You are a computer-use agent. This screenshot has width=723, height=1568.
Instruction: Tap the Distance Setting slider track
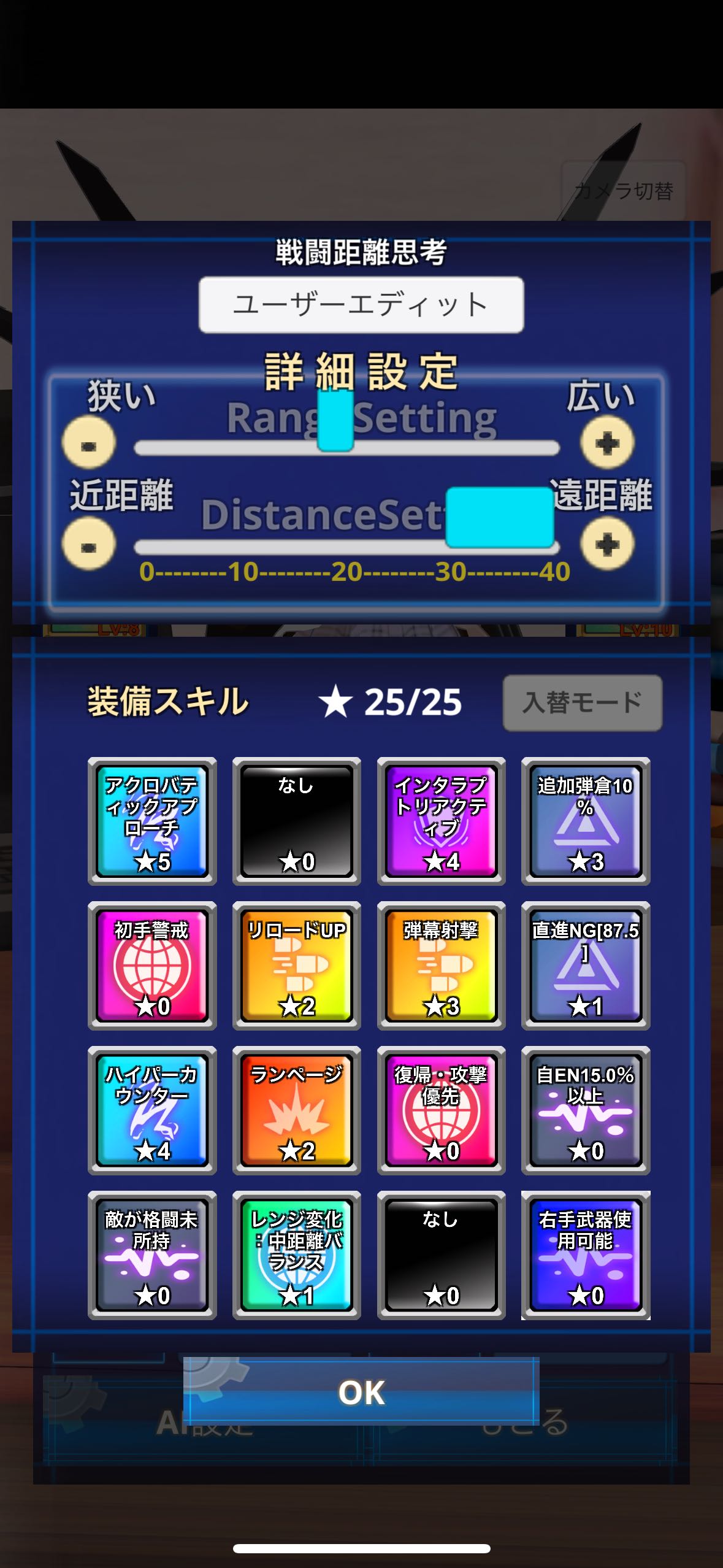pos(276,547)
